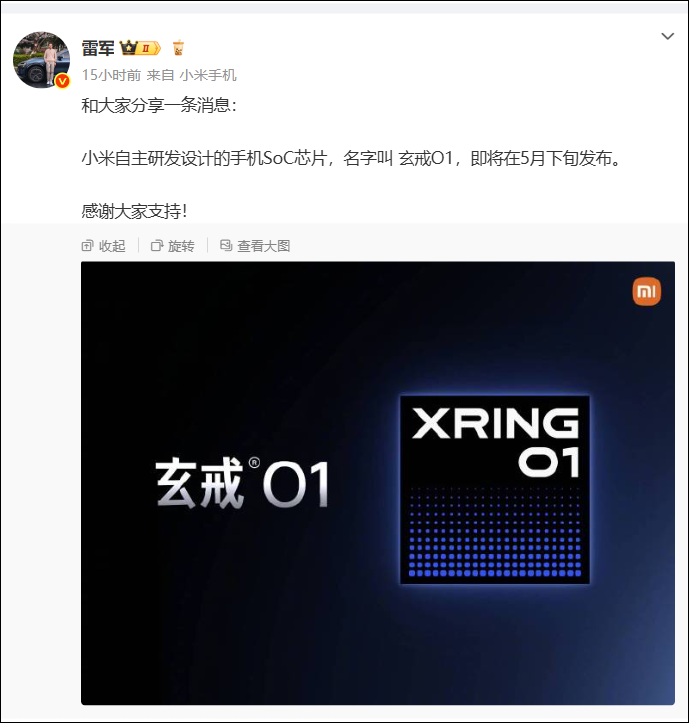Screen dimensions: 689x723
Task: View large image with 查看大图
Action: (255, 246)
